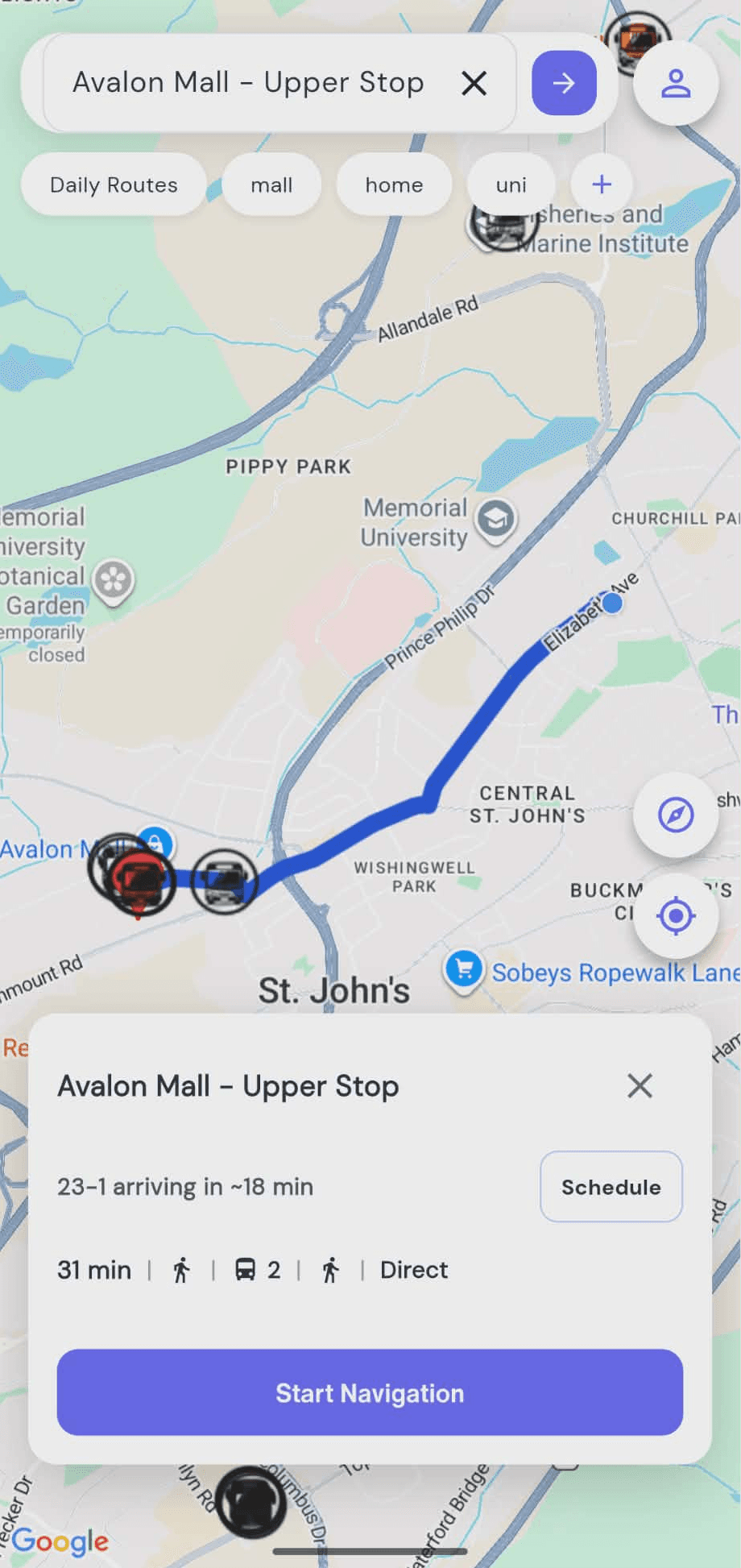Screen dimensions: 741x1568
Task: Open the user profile icon
Action: (x=675, y=83)
